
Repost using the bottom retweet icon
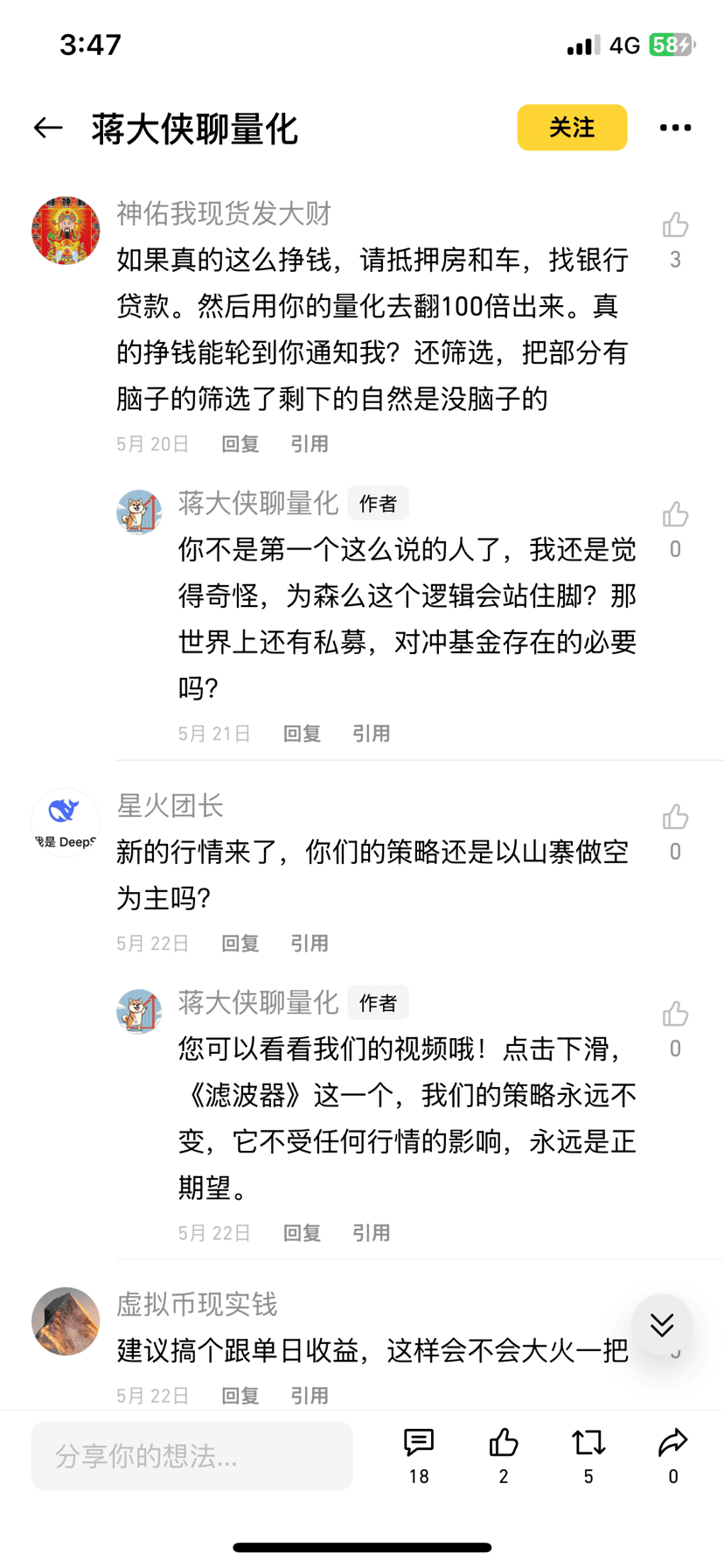point(588,1444)
